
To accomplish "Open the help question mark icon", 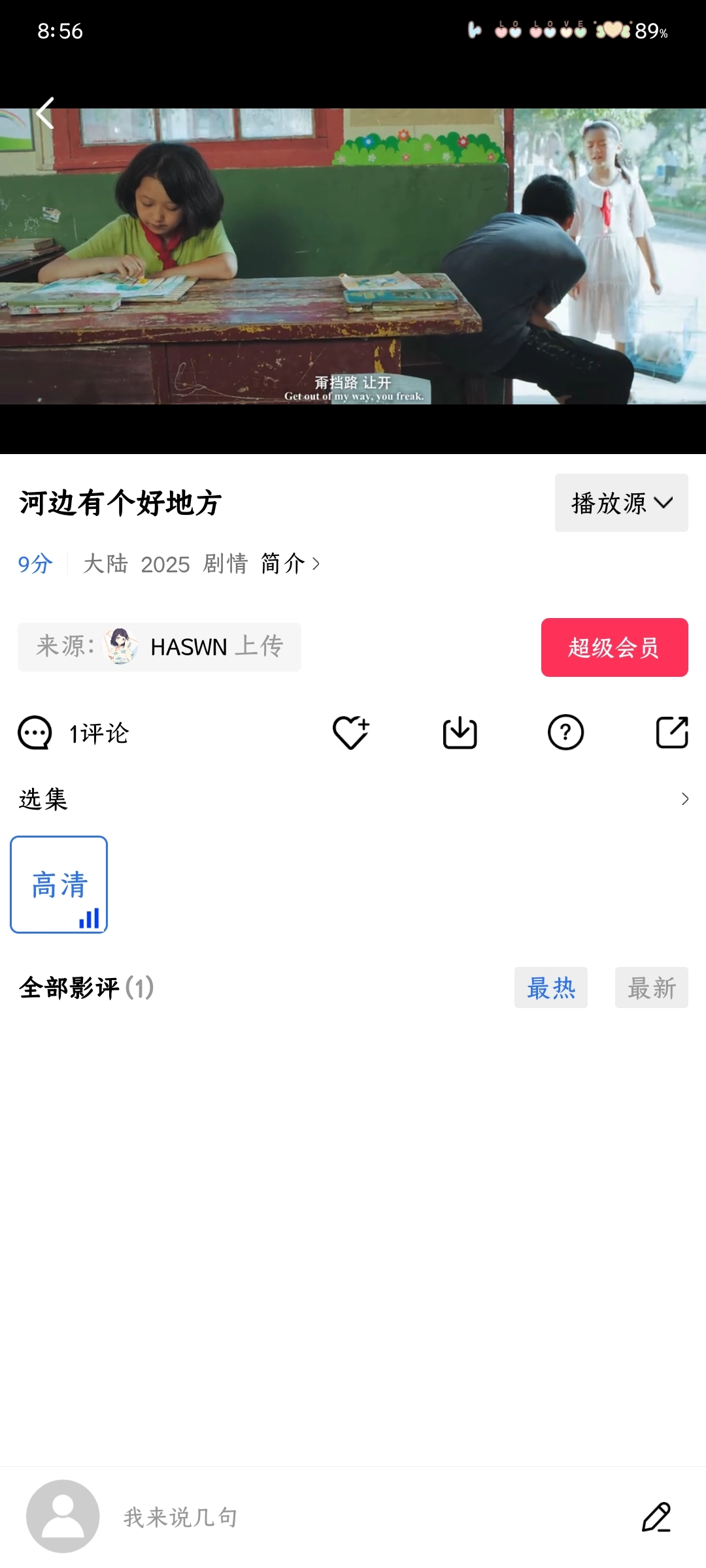I will [565, 732].
